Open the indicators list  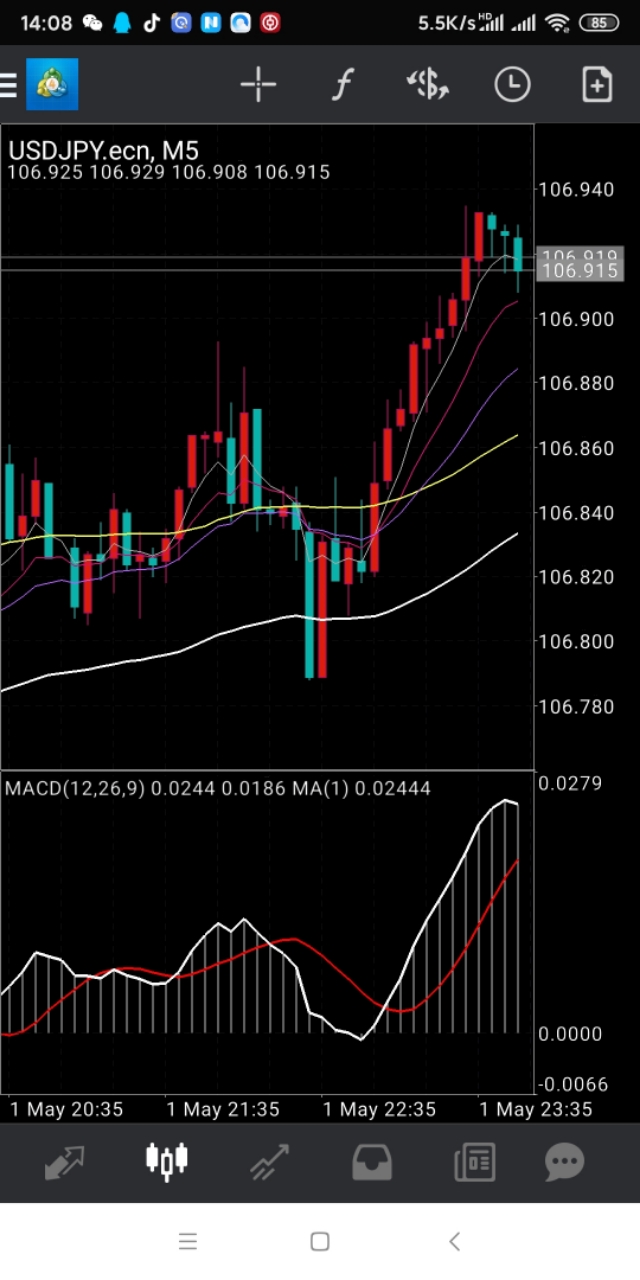tap(343, 85)
